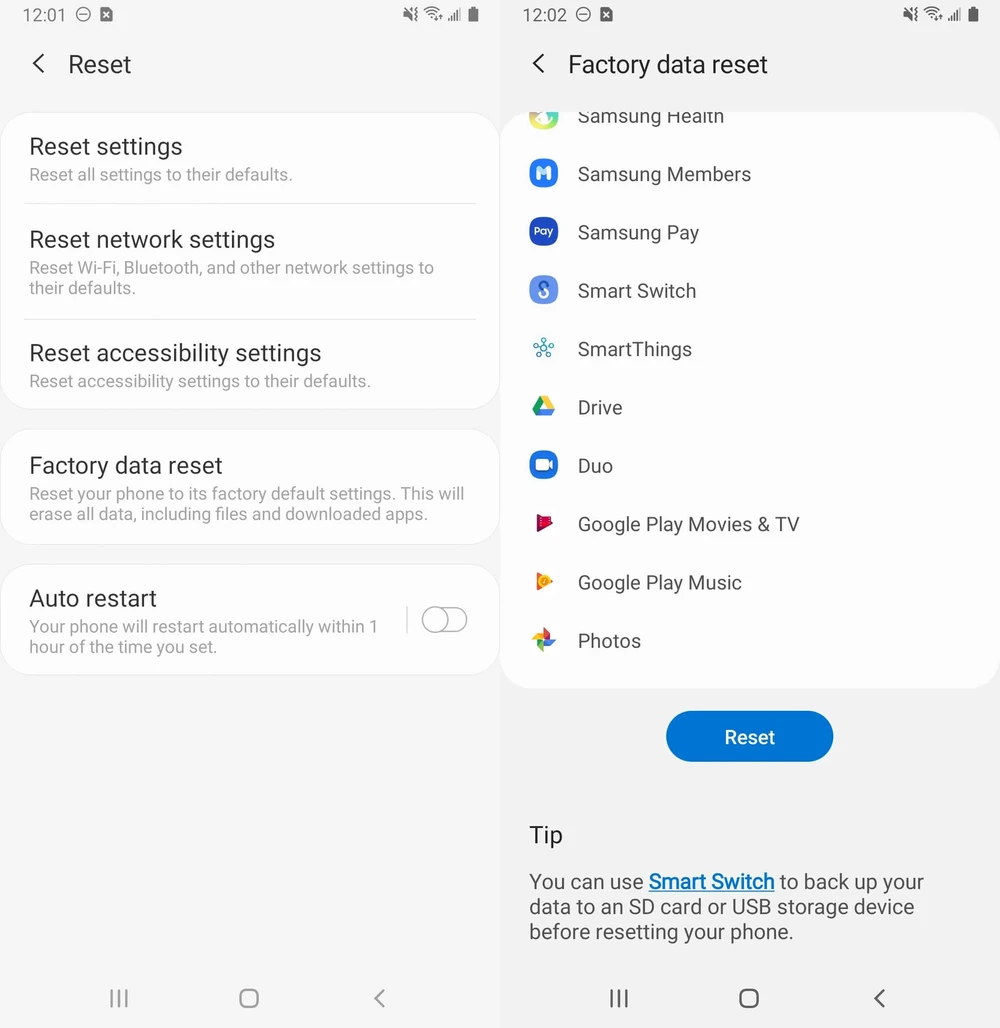Open Reset network settings
The height and width of the screenshot is (1028, 1000).
coord(250,261)
